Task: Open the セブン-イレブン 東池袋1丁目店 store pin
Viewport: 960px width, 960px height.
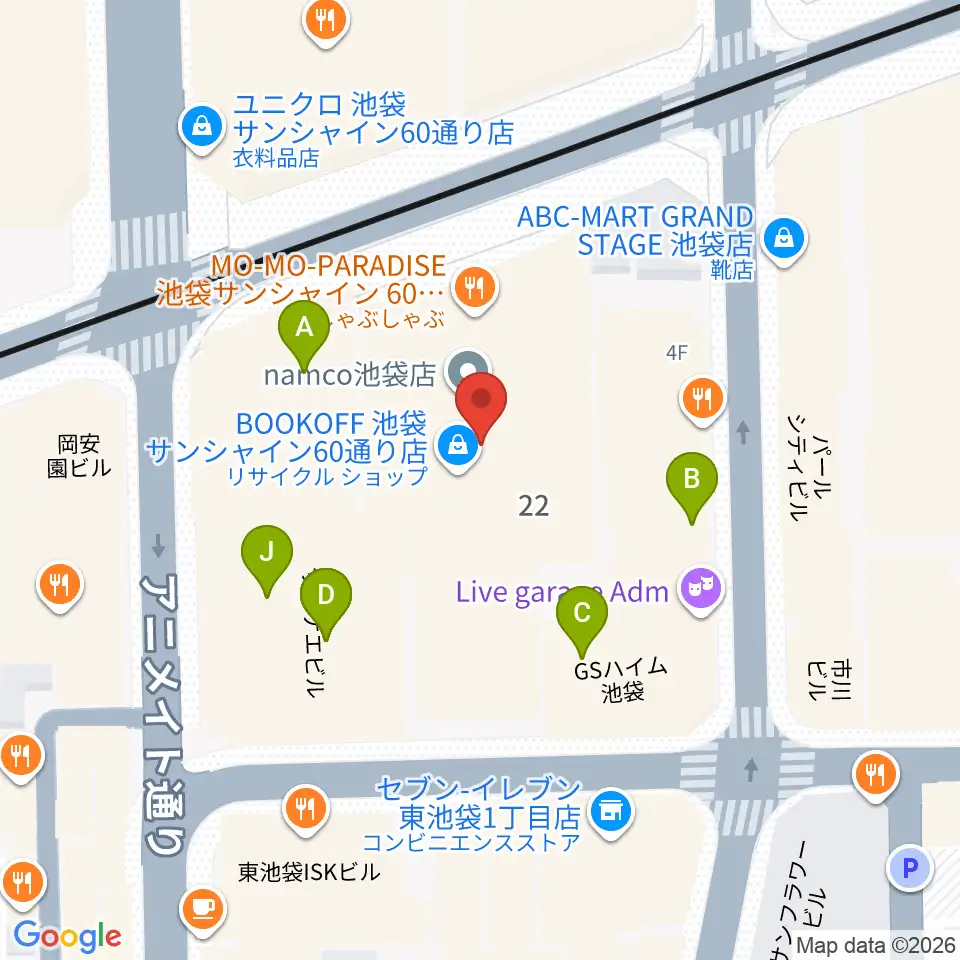Action: click(x=611, y=814)
